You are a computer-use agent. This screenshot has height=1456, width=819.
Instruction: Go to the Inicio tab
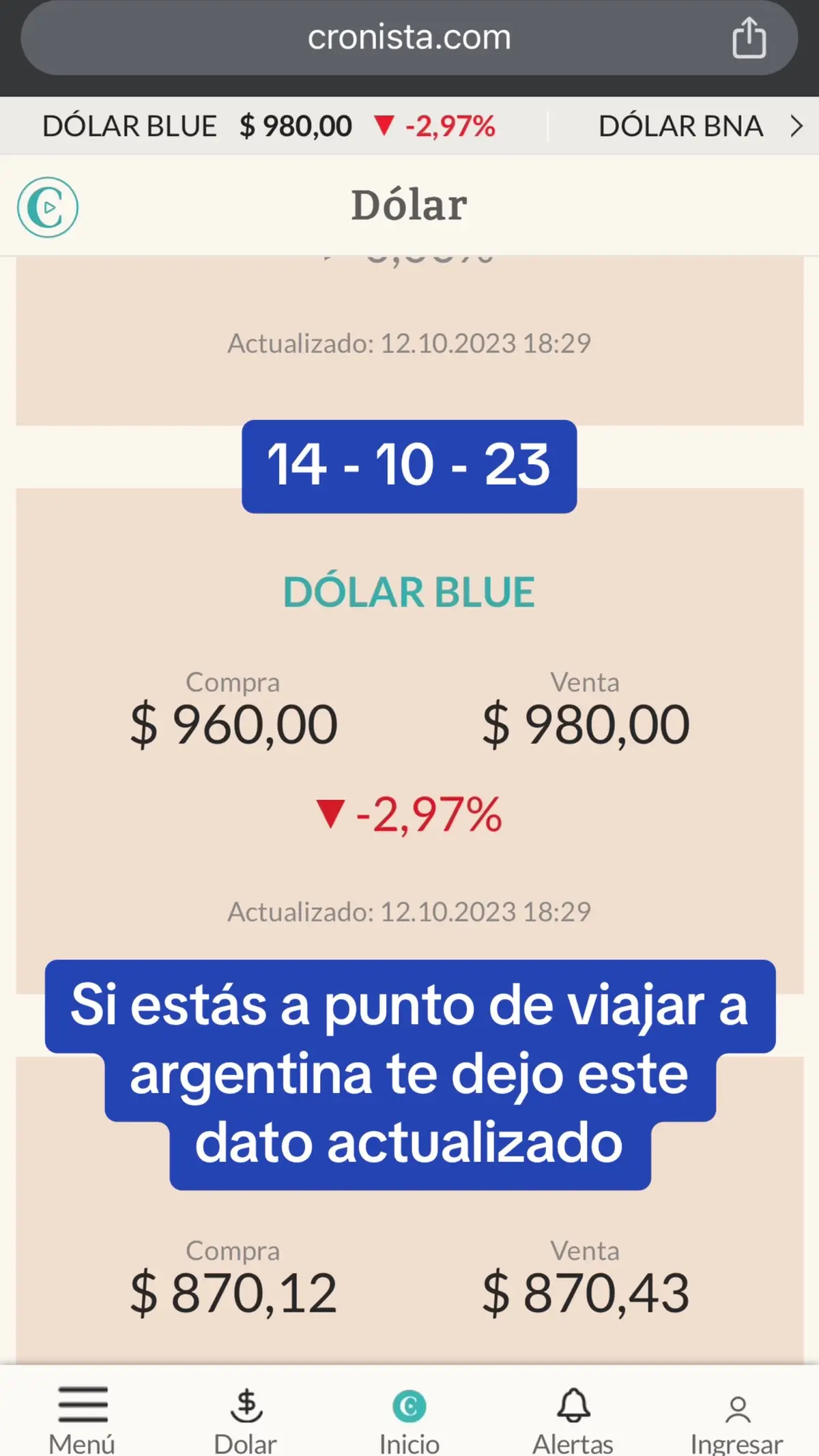[409, 1421]
